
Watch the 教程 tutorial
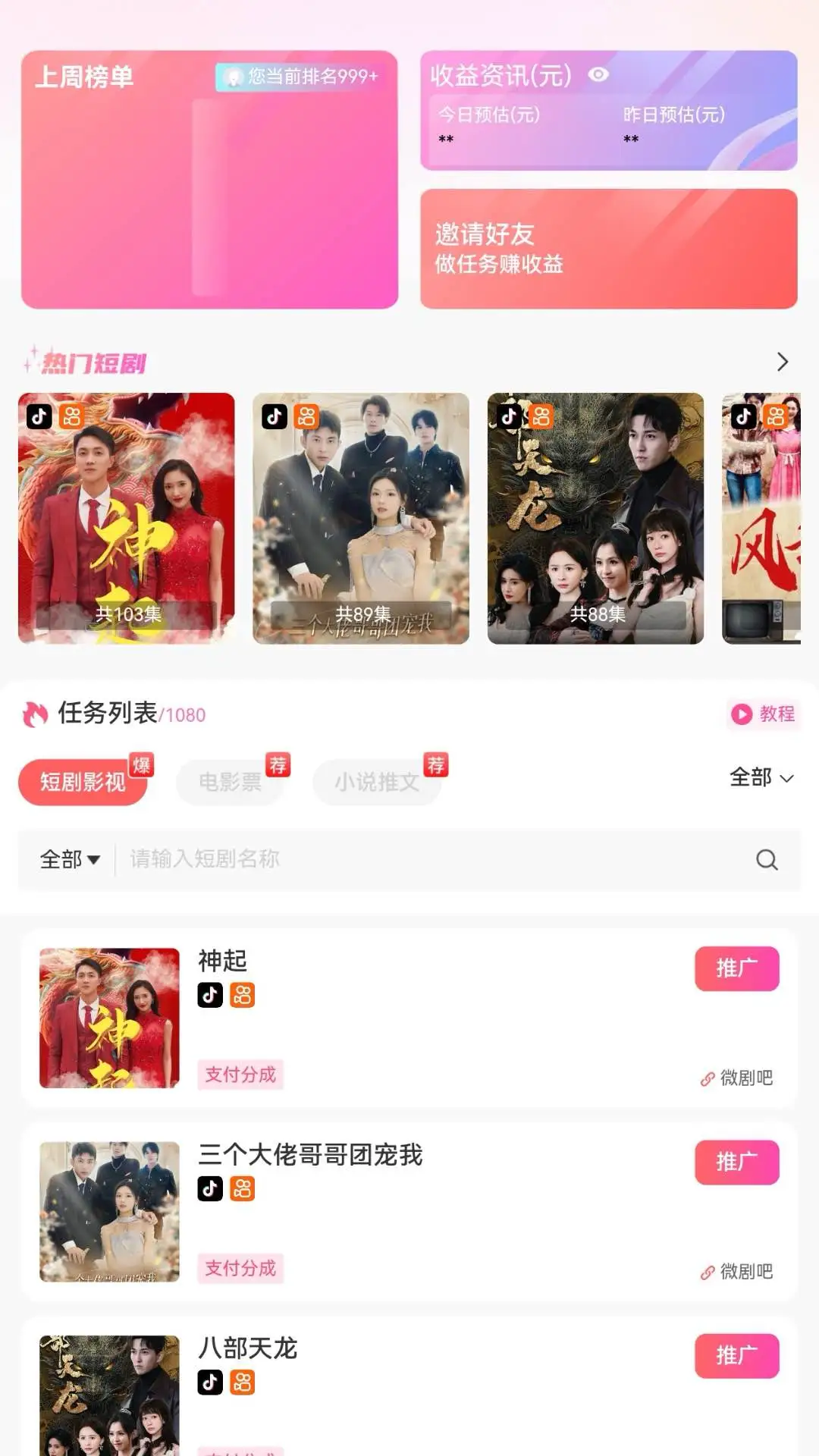pyautogui.click(x=762, y=714)
